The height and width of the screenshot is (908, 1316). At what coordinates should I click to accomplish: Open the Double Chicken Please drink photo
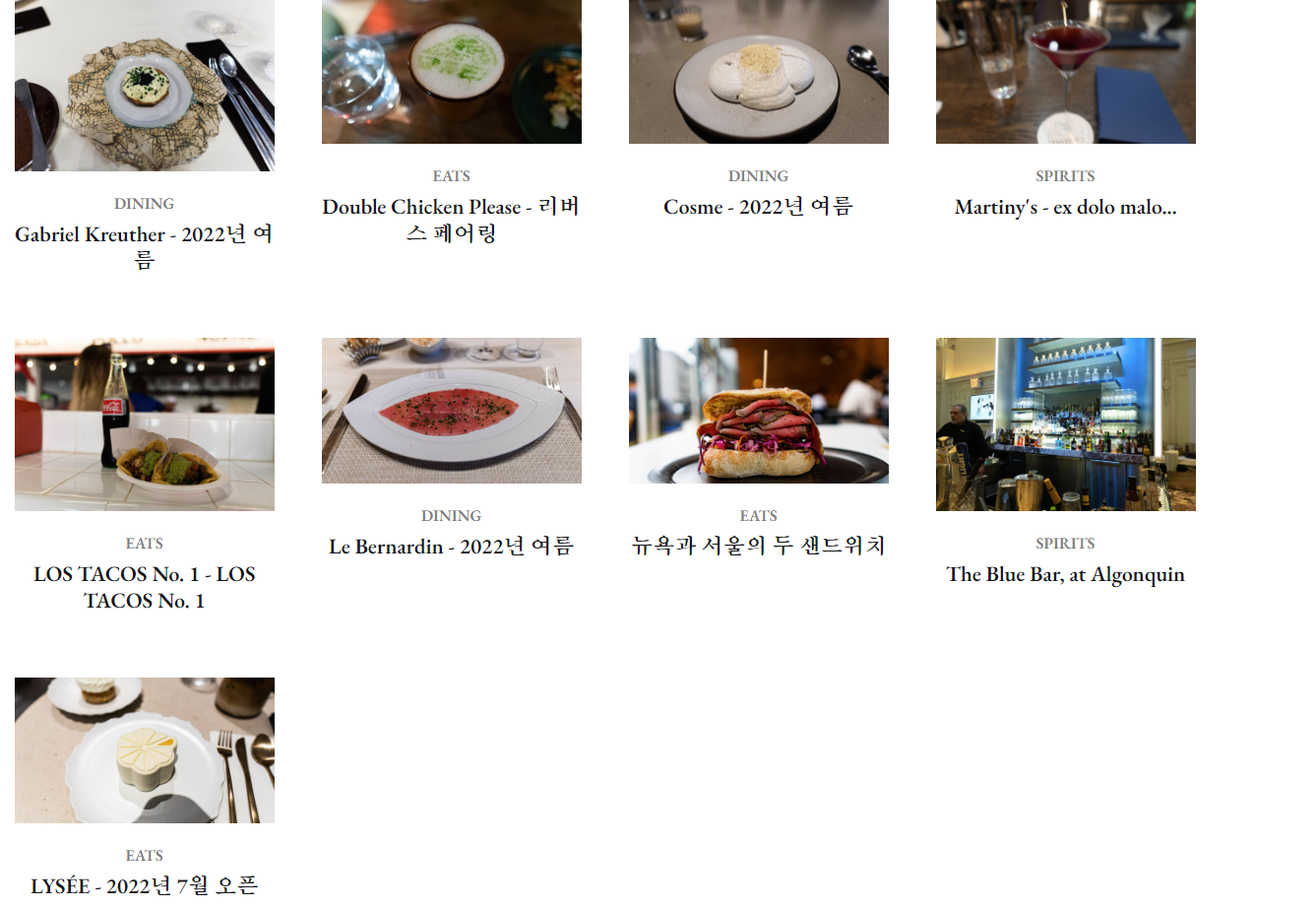[451, 71]
